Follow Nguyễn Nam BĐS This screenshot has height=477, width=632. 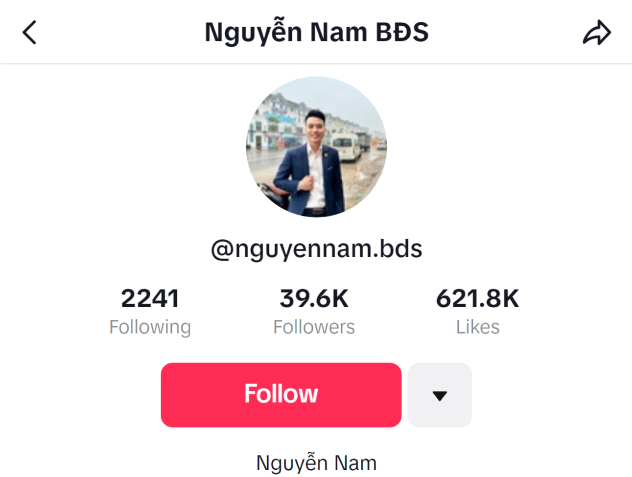pyautogui.click(x=281, y=394)
